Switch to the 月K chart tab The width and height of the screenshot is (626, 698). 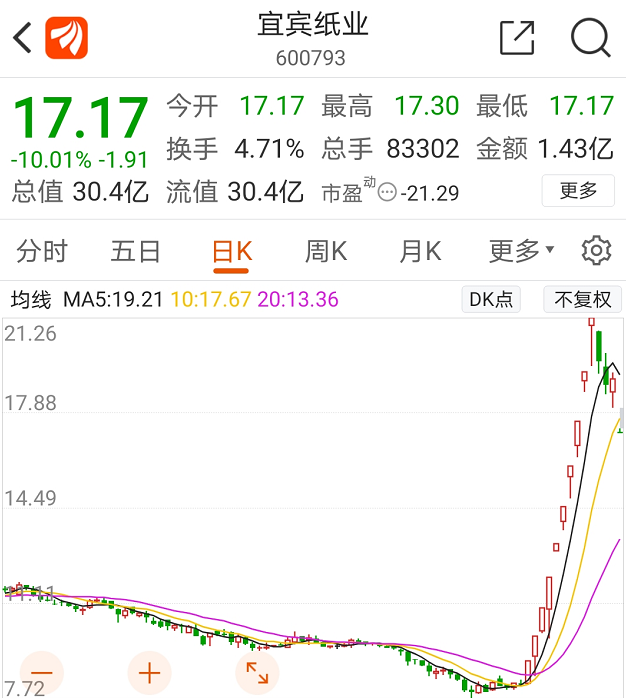420,251
